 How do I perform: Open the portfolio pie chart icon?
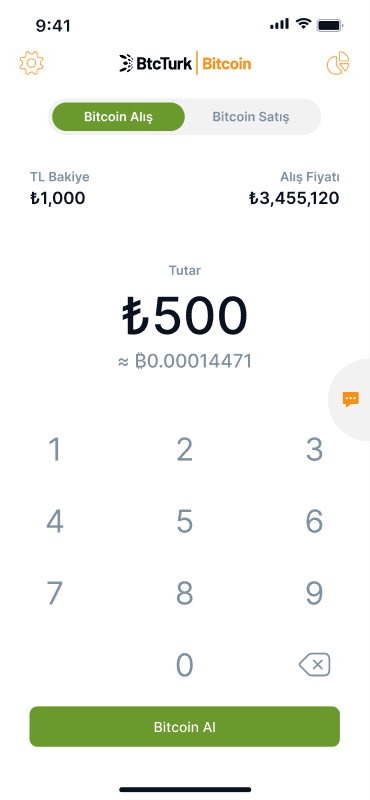click(x=338, y=63)
